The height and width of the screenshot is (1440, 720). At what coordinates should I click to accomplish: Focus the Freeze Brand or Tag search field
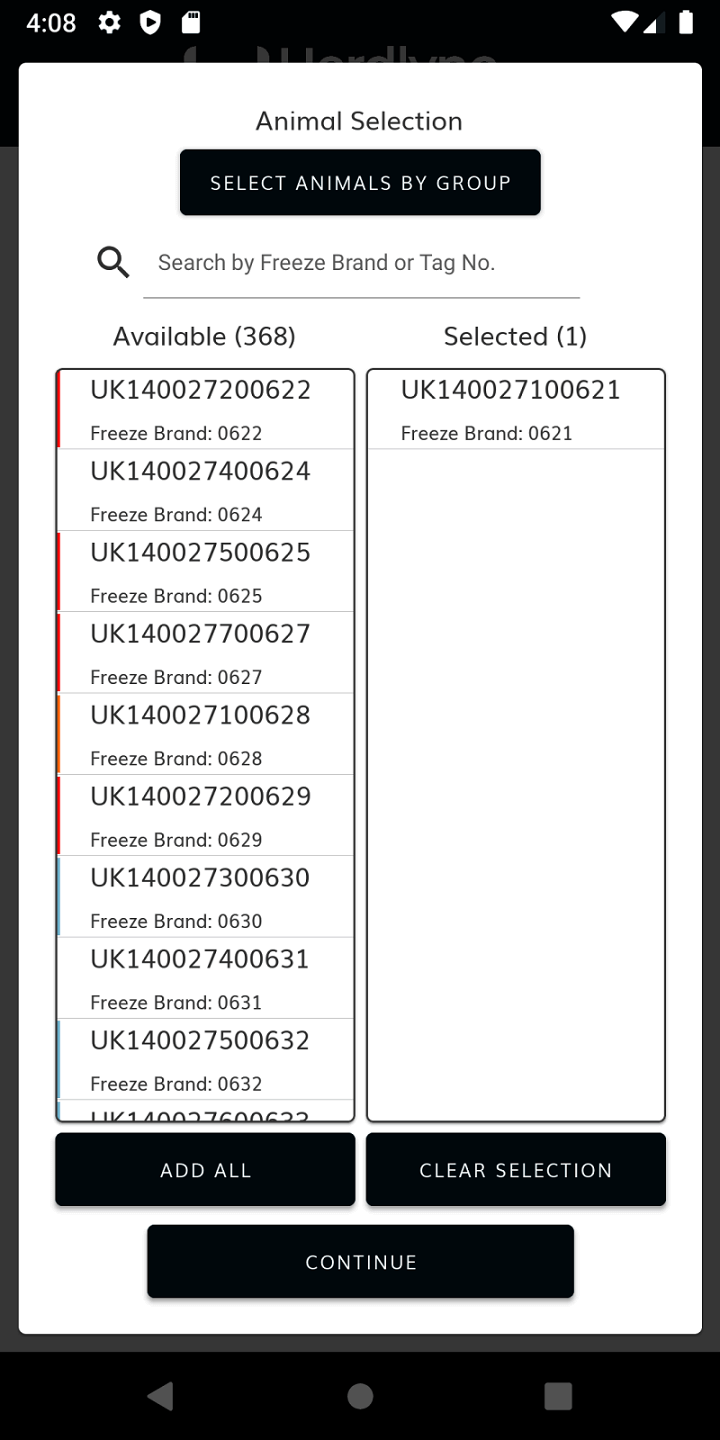(360, 263)
